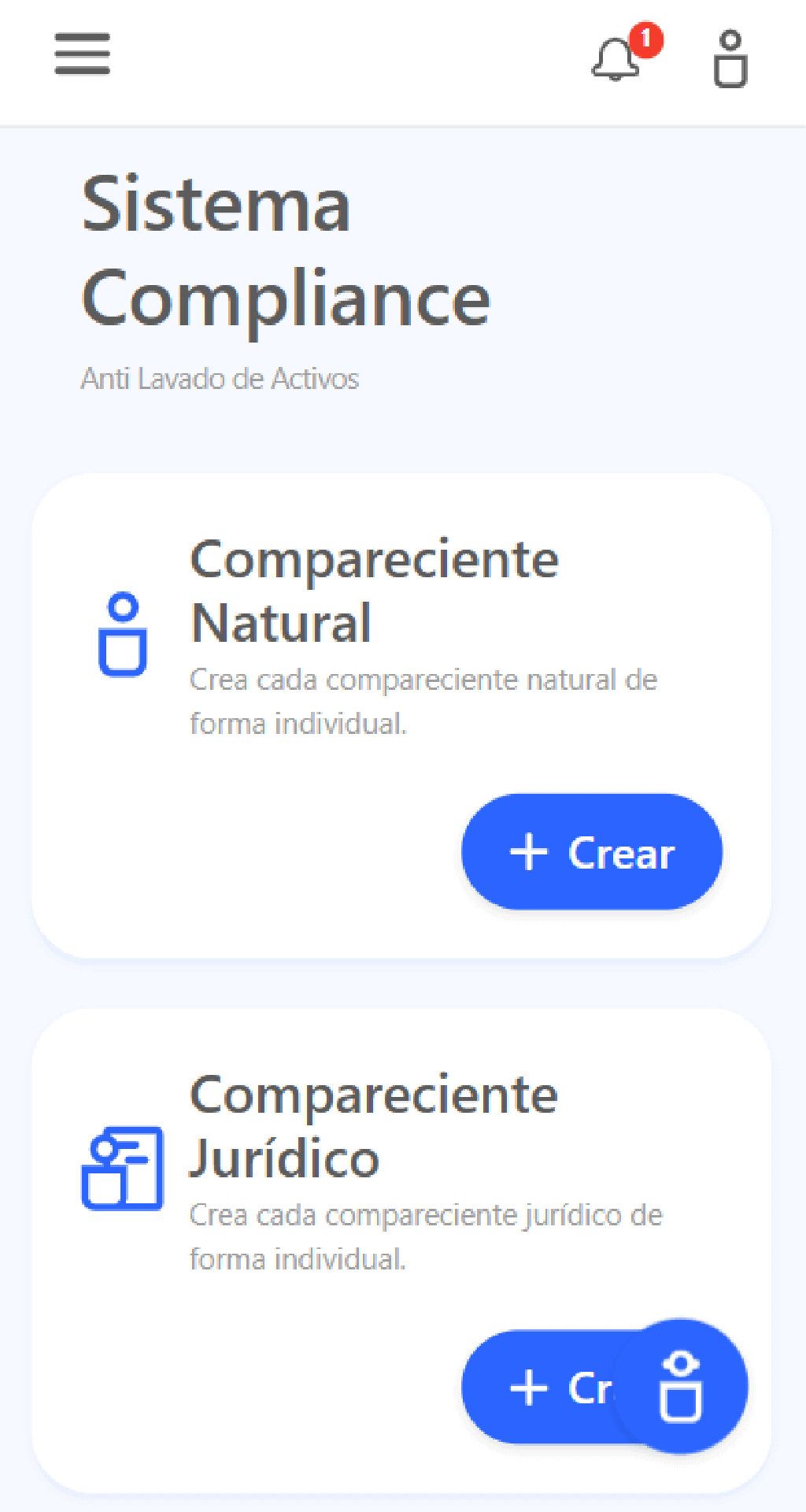Screen dimensions: 806x1512
Task: Open the user profile icon in header
Action: click(x=730, y=59)
